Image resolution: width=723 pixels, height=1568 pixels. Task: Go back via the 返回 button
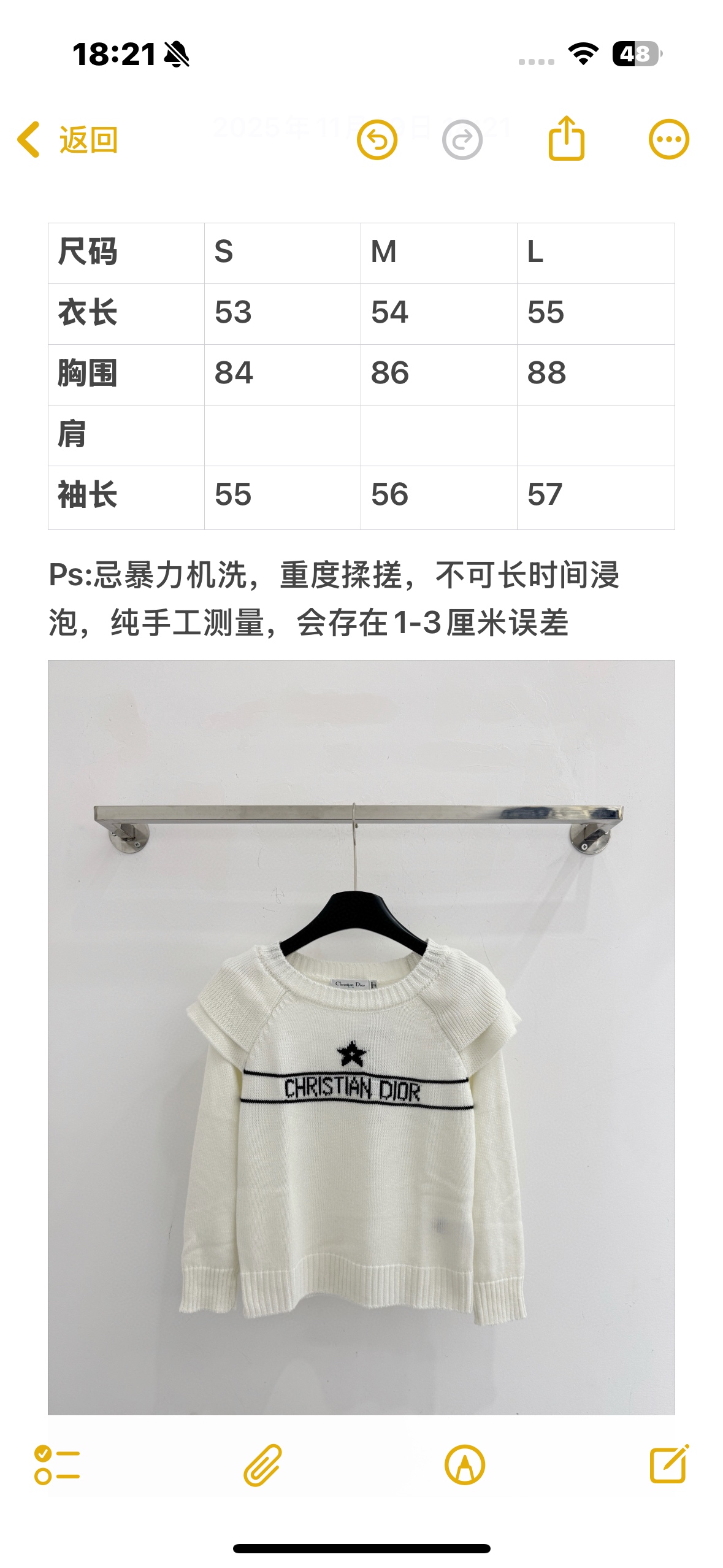[x=67, y=140]
